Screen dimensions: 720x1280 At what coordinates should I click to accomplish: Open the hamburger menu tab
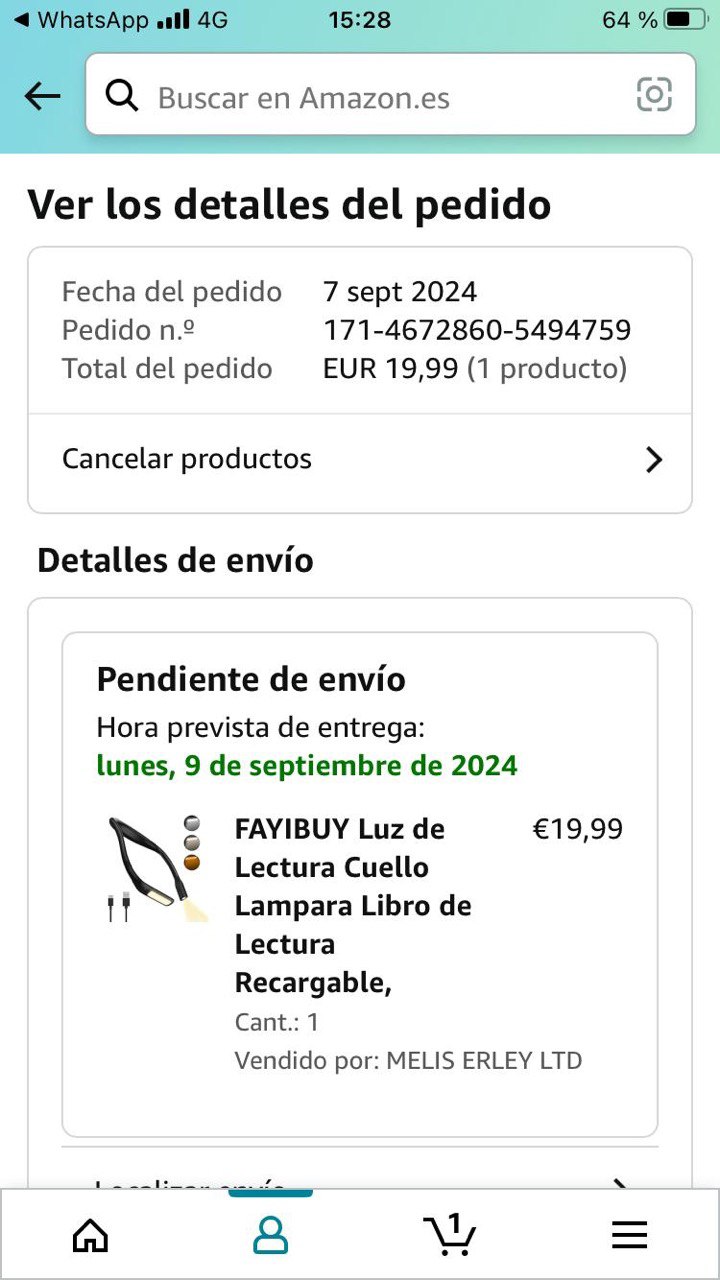coord(629,1236)
